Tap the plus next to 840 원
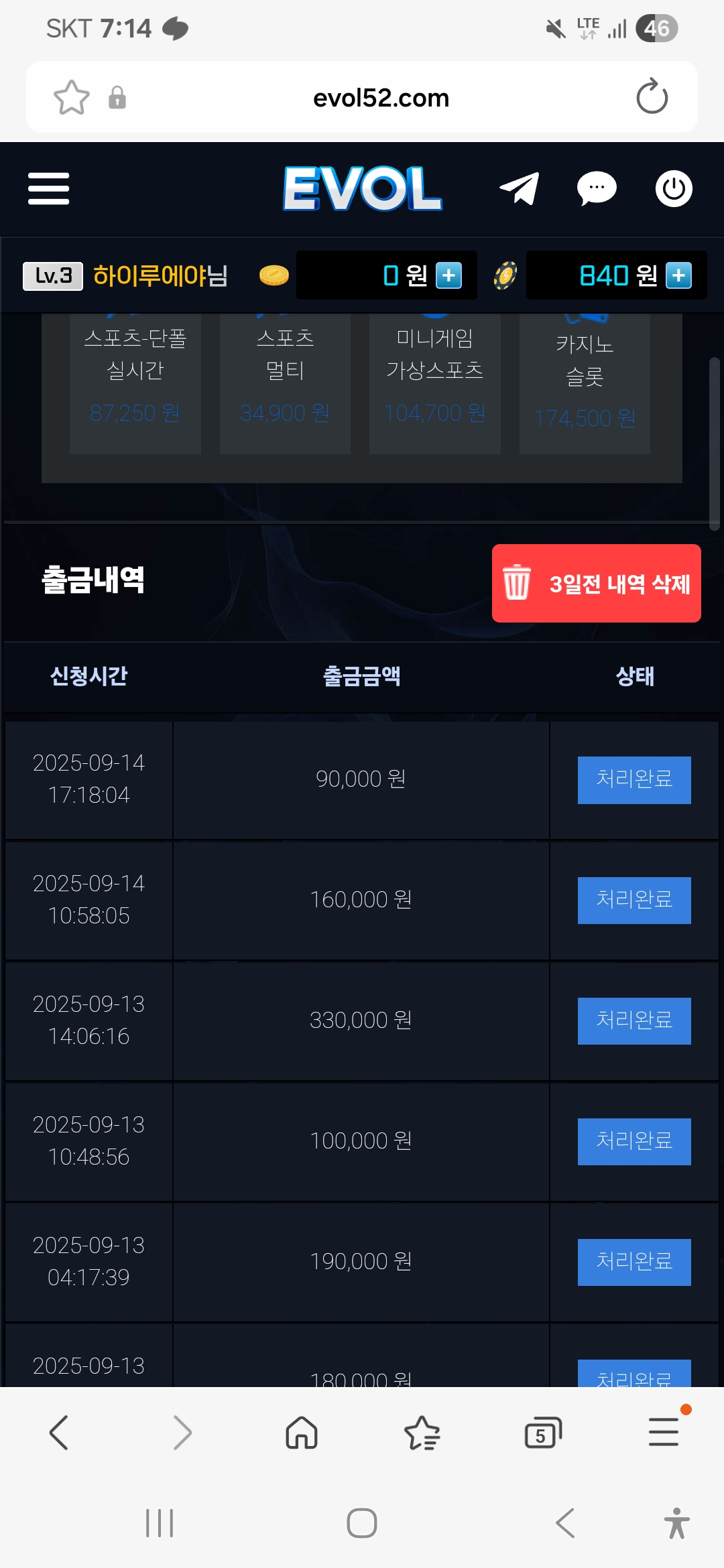The height and width of the screenshot is (1568, 724). coord(678,275)
